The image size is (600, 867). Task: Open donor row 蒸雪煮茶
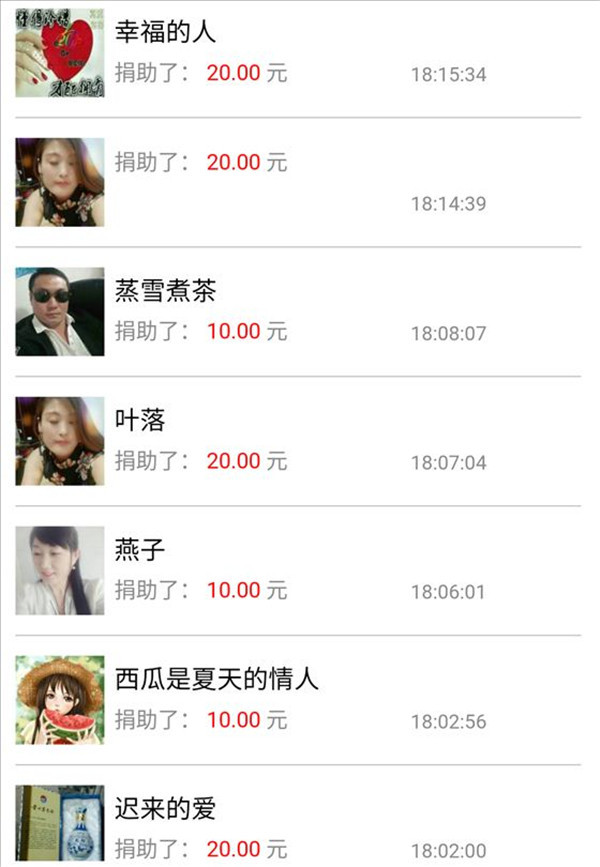coord(300,312)
